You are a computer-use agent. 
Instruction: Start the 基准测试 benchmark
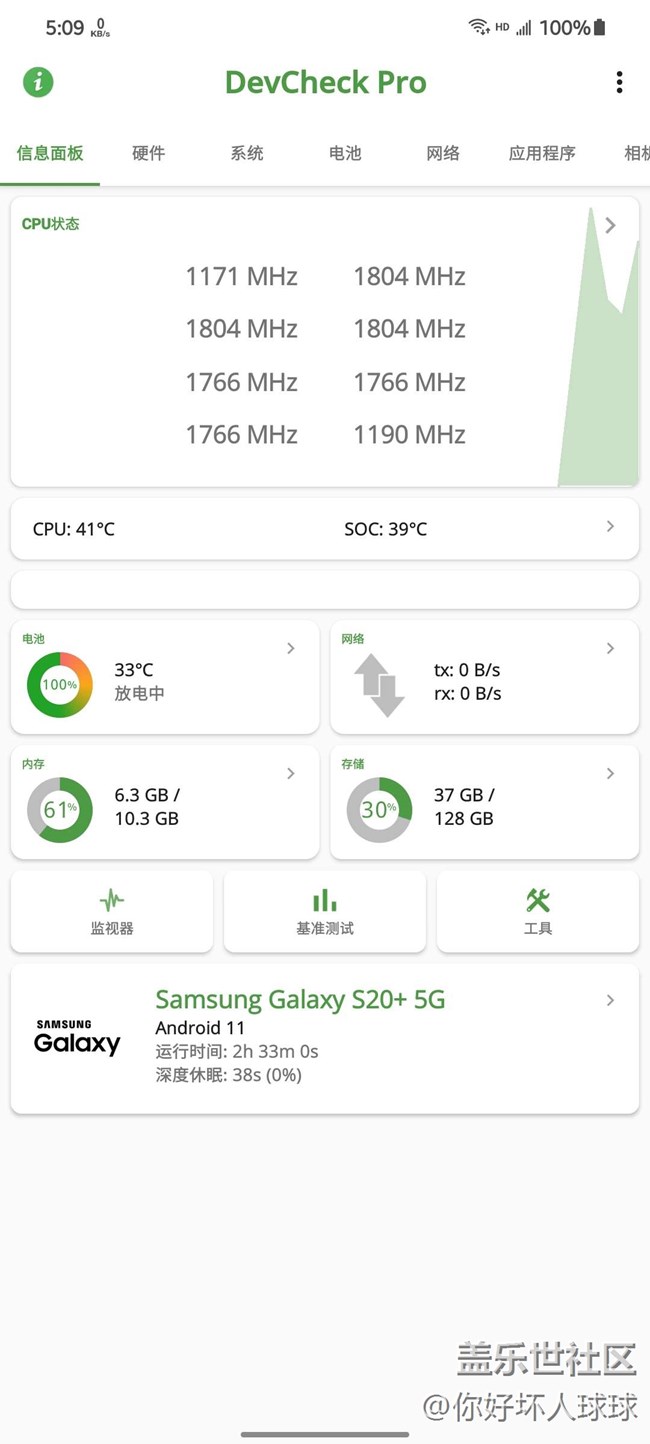(325, 911)
